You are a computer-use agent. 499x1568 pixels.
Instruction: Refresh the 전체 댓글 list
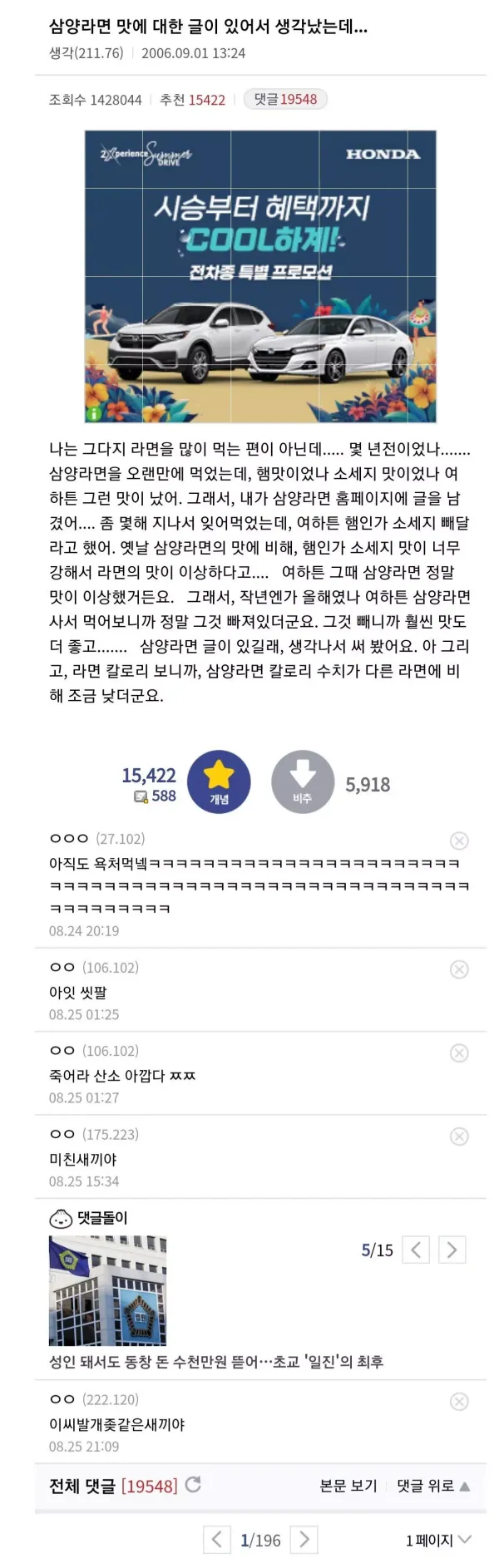[x=193, y=1485]
